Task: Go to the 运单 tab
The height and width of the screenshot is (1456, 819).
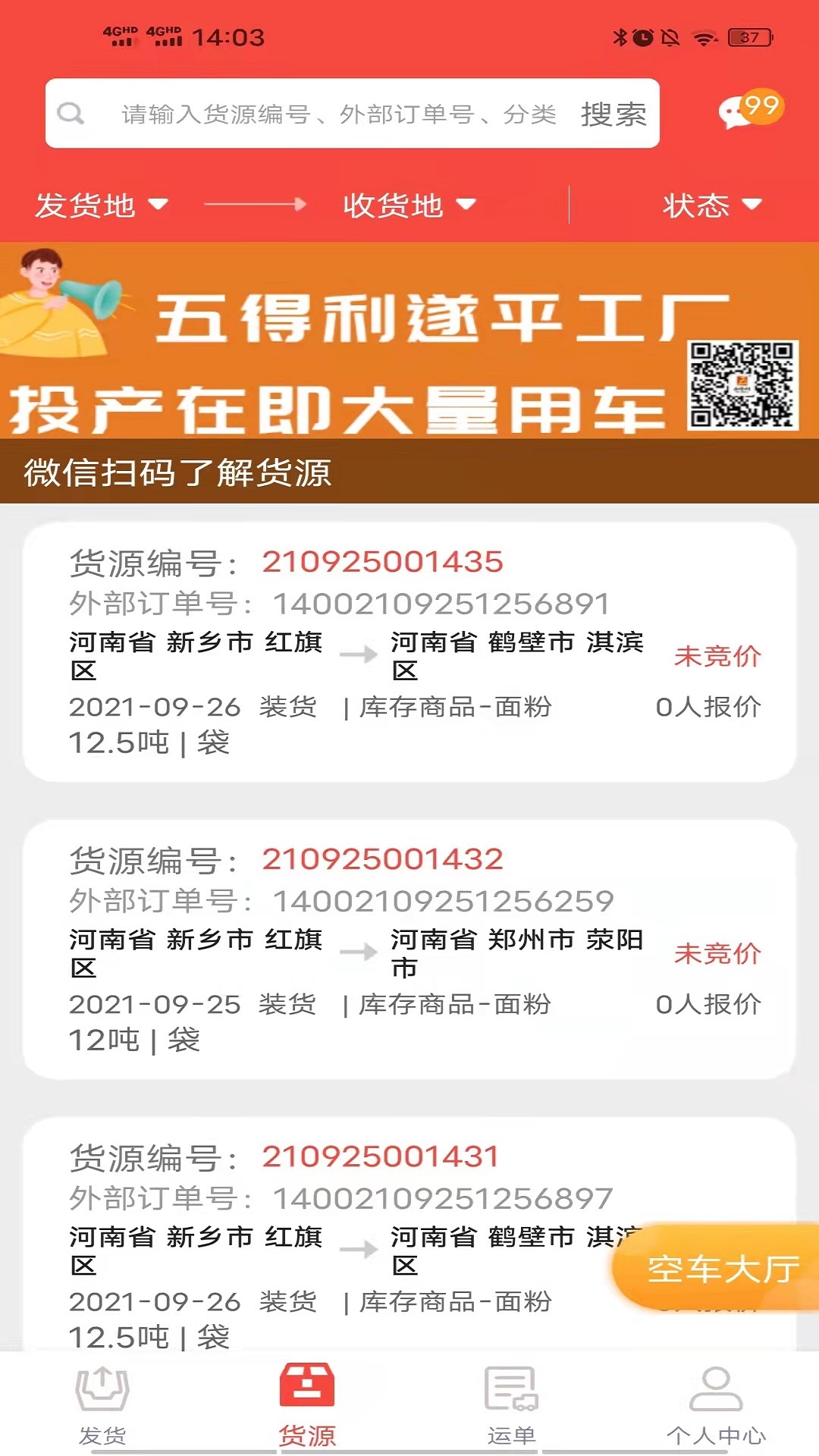Action: (x=512, y=1406)
